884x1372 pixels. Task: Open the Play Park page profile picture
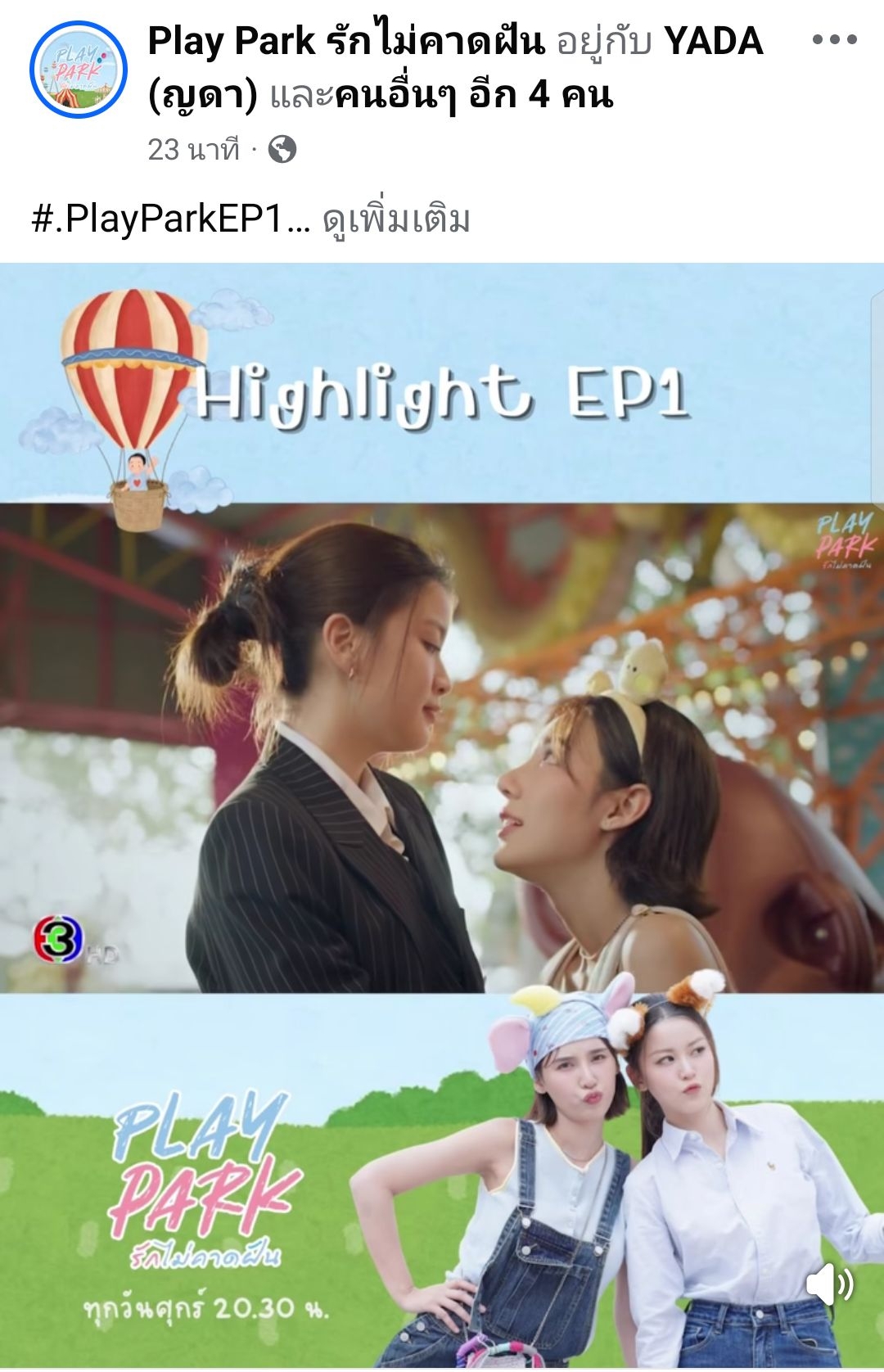(x=79, y=70)
